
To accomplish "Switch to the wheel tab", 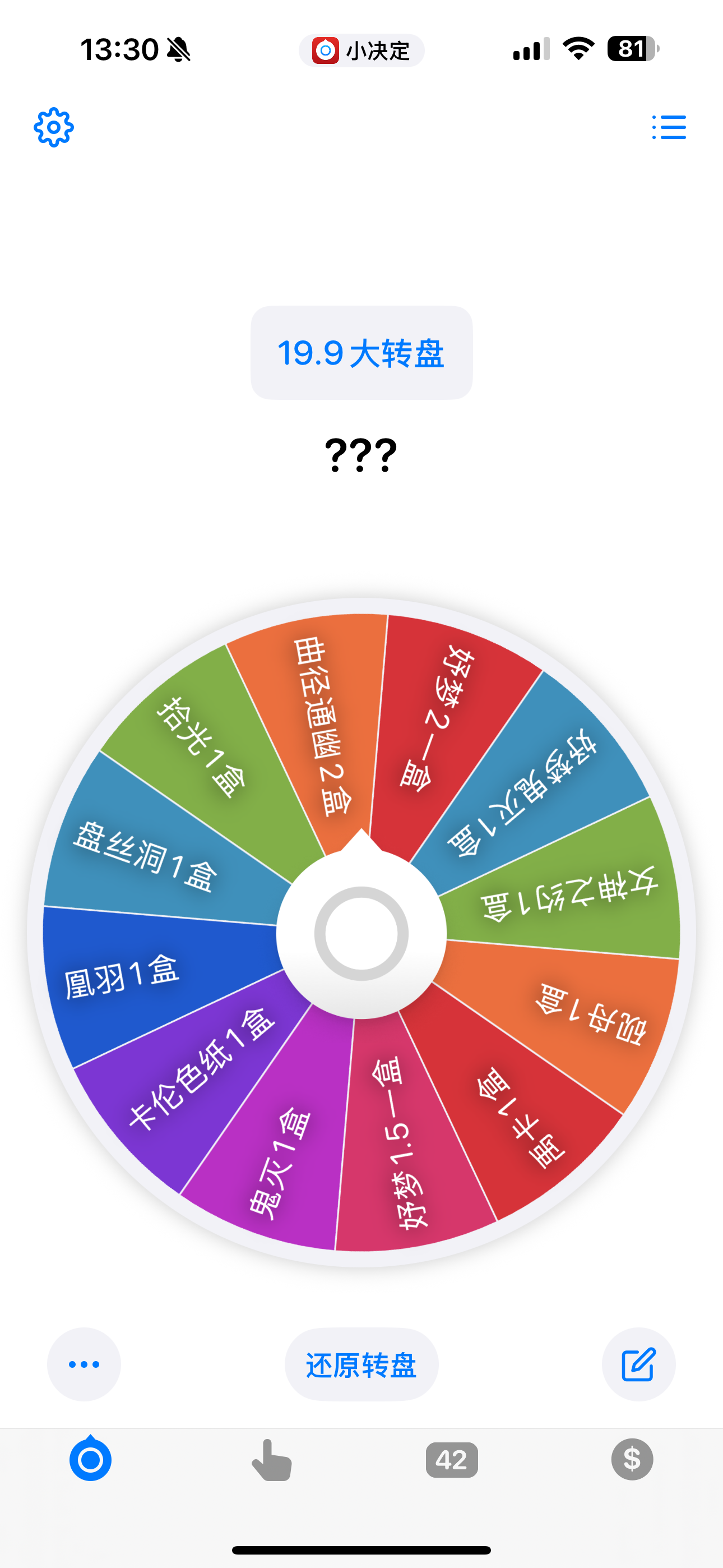I will [91, 1459].
